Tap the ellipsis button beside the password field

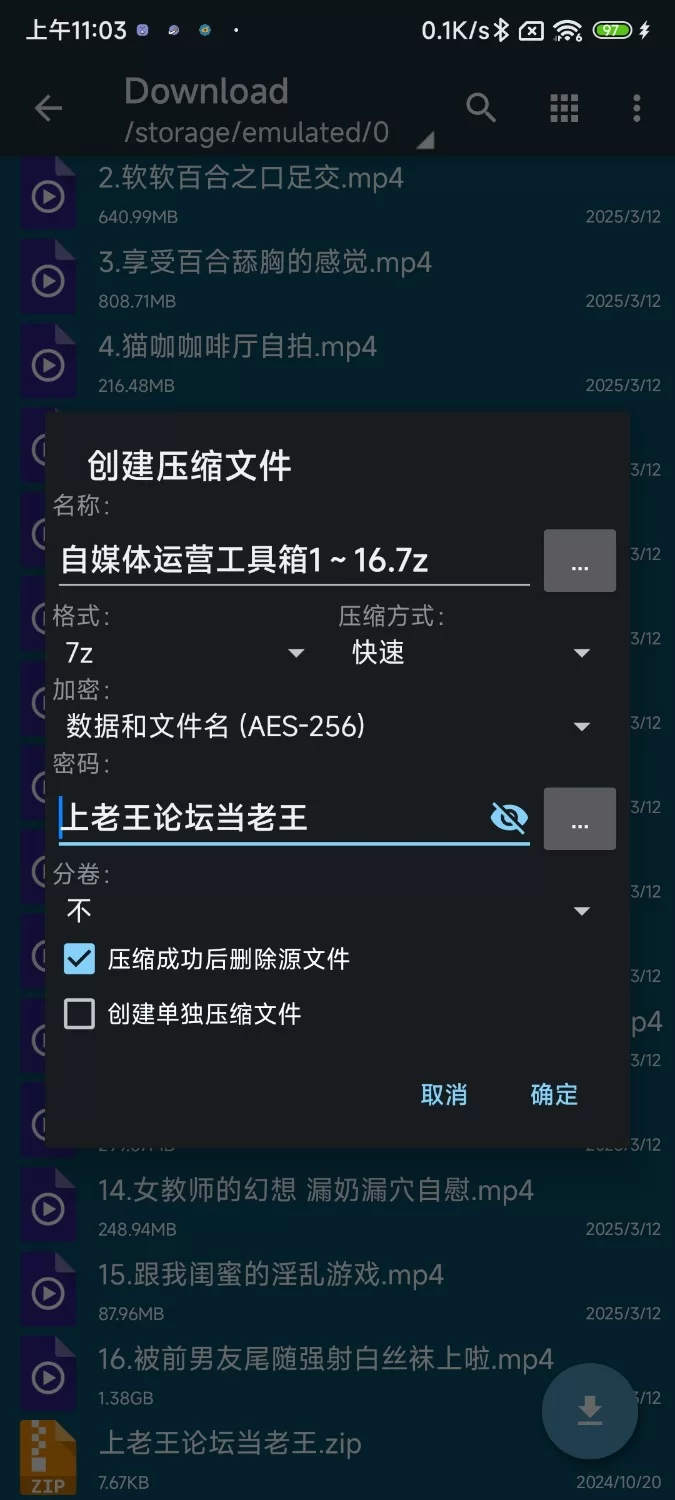[579, 819]
